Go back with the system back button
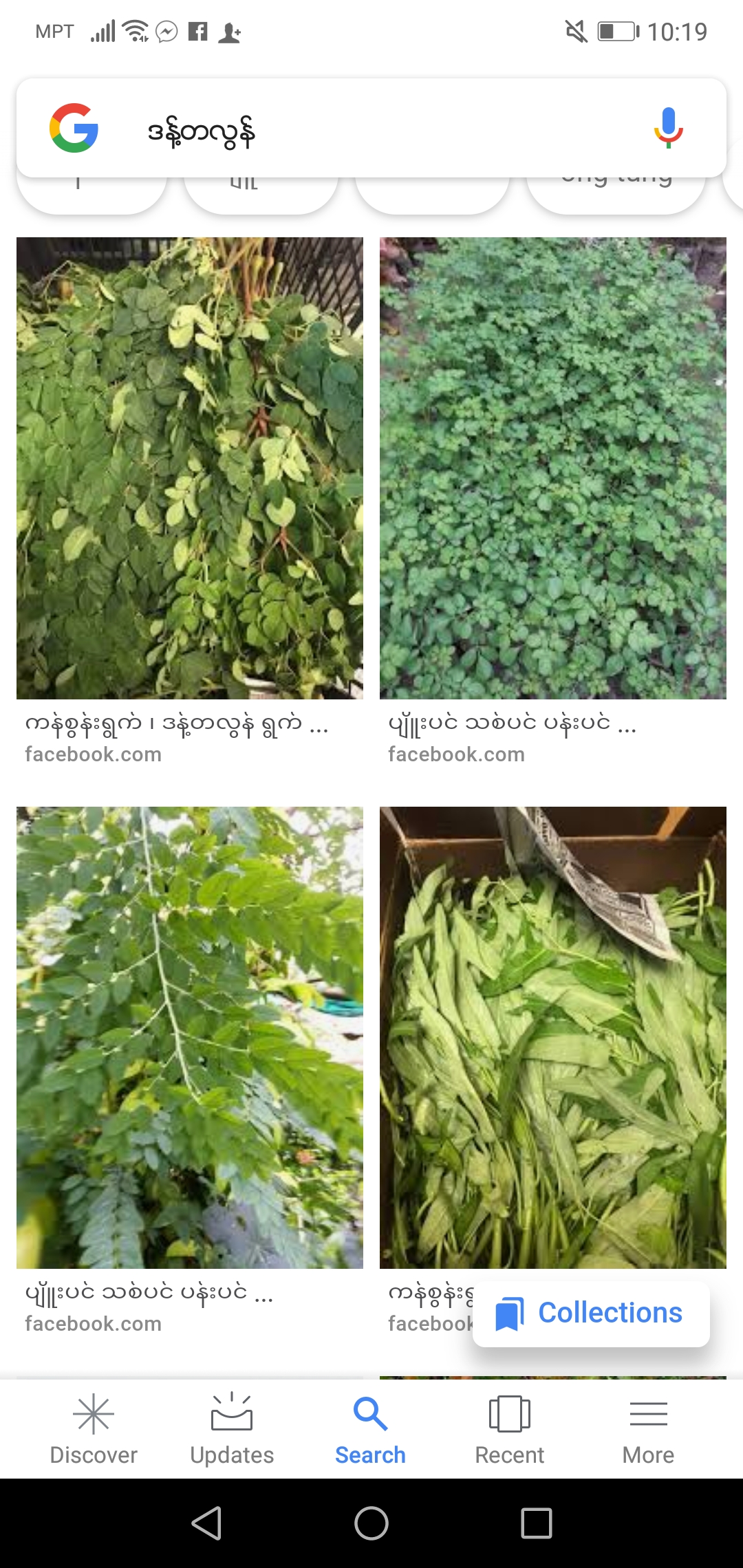The width and height of the screenshot is (743, 1568). (206, 1523)
